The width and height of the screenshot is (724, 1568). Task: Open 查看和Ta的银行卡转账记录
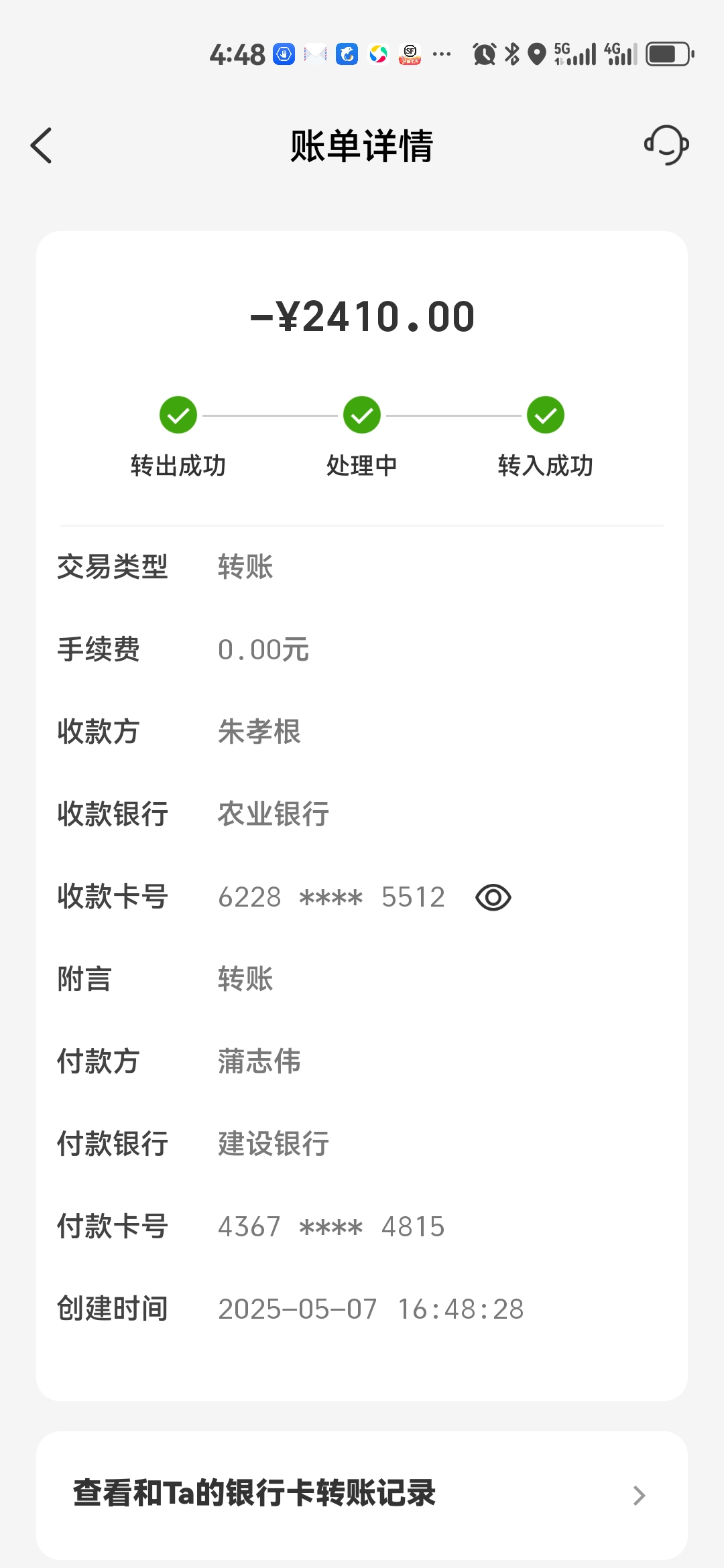pyautogui.click(x=362, y=1494)
